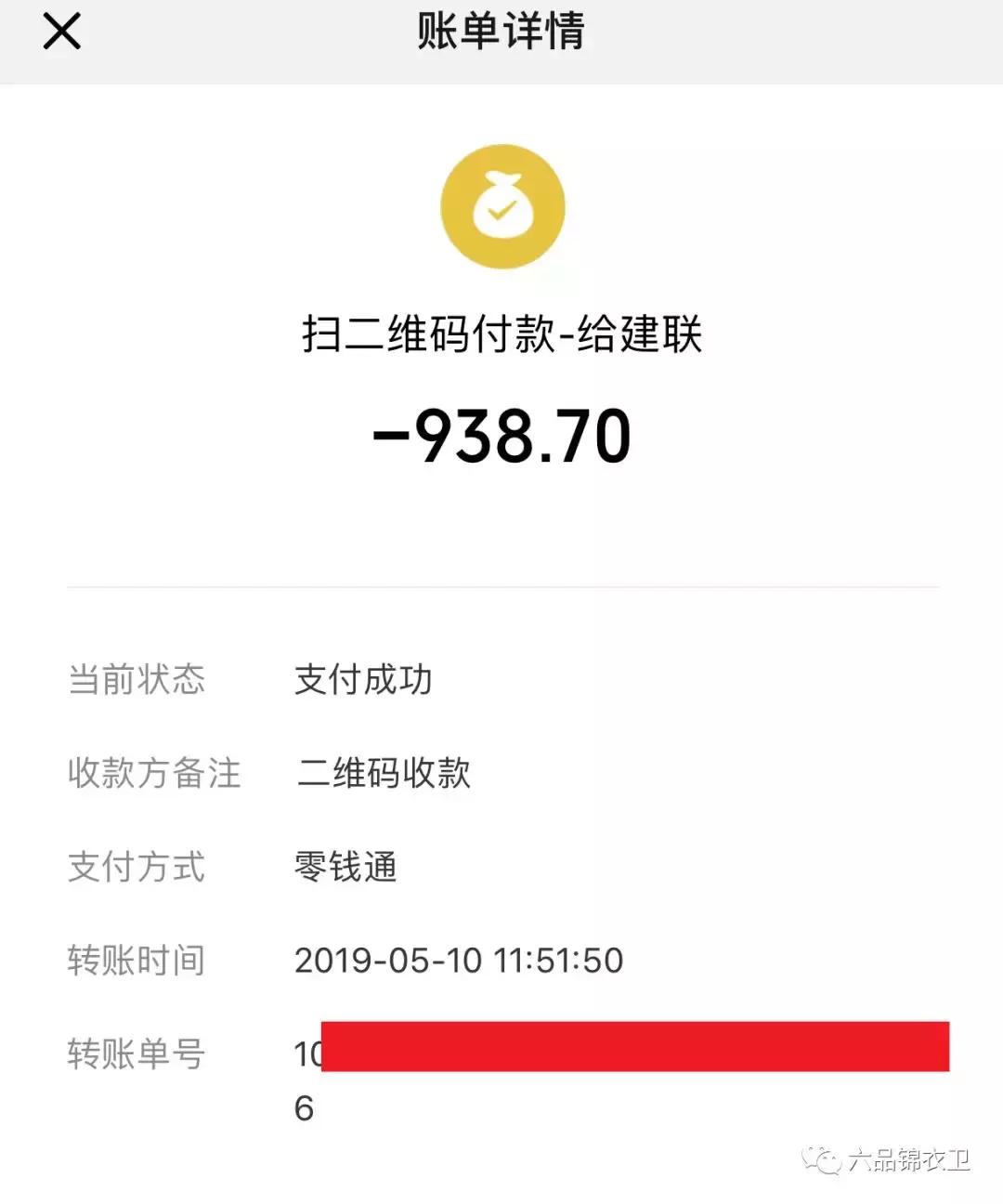
Task: Click the trailing digit 6 of the order number
Action: tap(306, 1106)
